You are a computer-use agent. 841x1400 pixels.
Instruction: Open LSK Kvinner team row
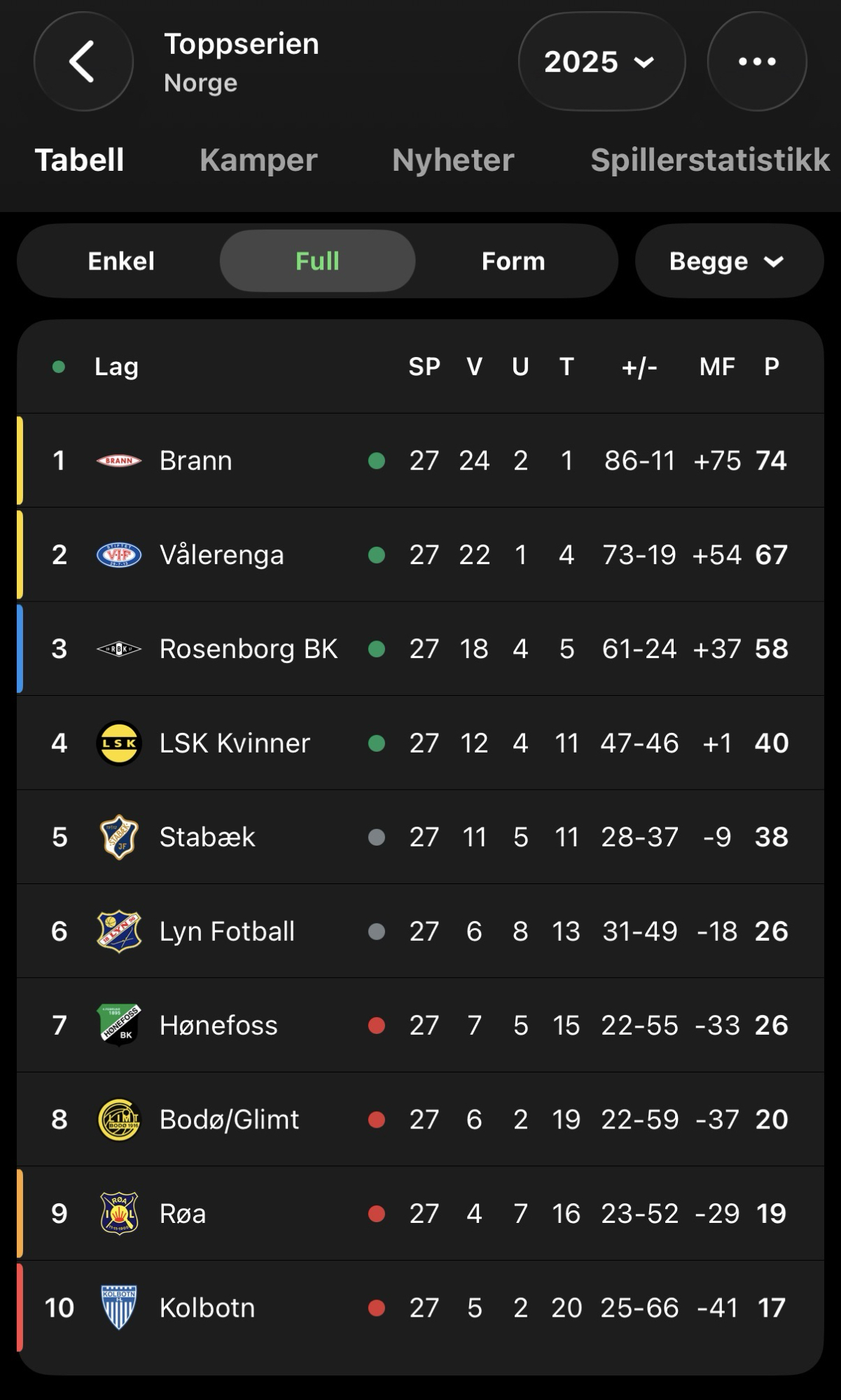(x=234, y=743)
